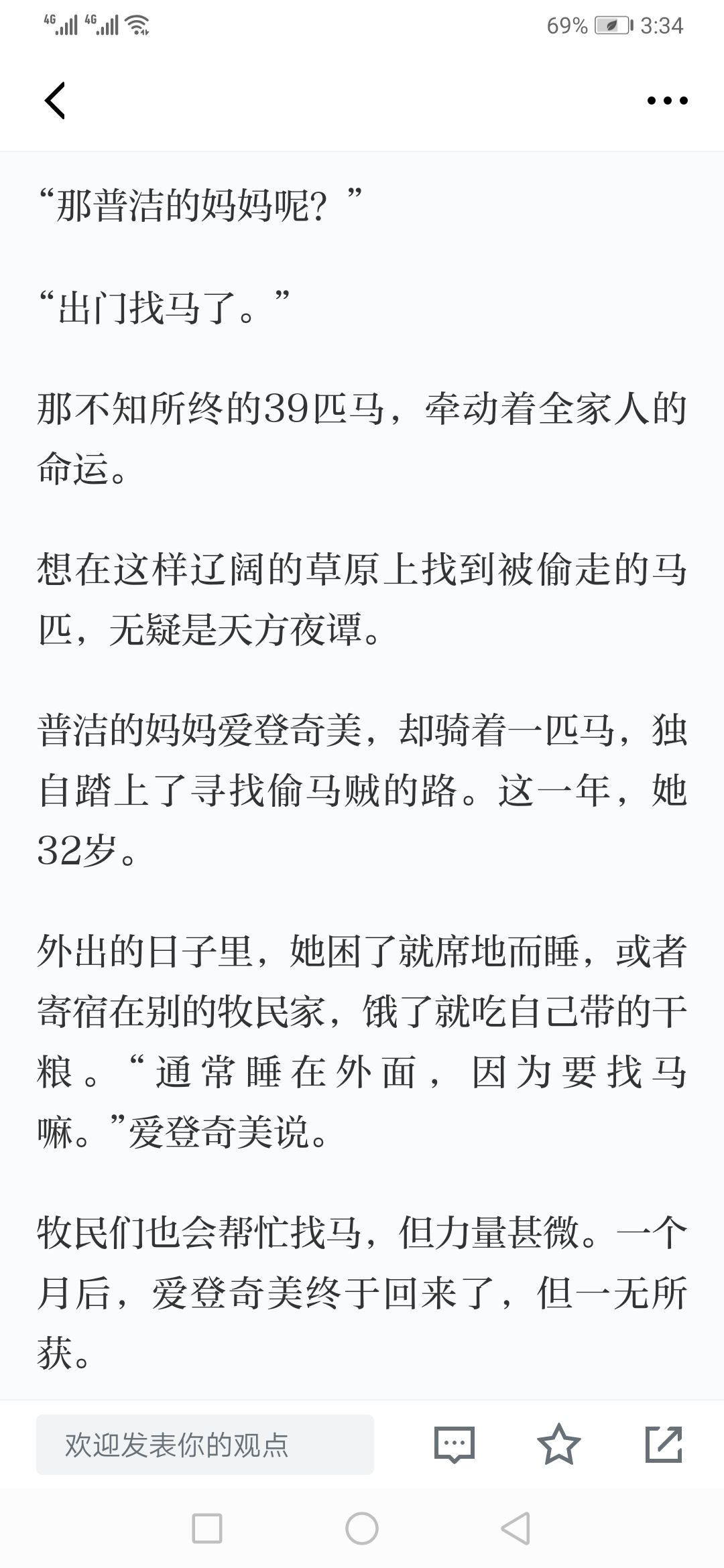Favorite this article with the star

pyautogui.click(x=559, y=1444)
